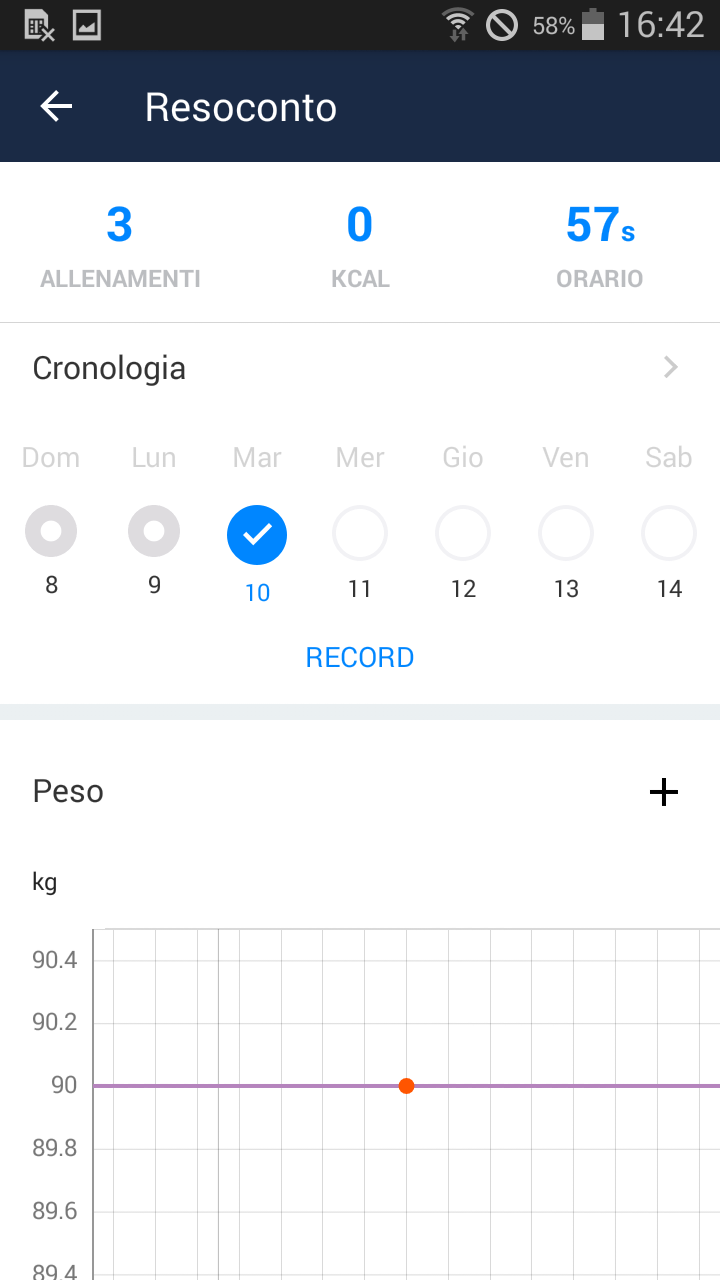Select Wednesday the 11th circle

pyautogui.click(x=360, y=533)
